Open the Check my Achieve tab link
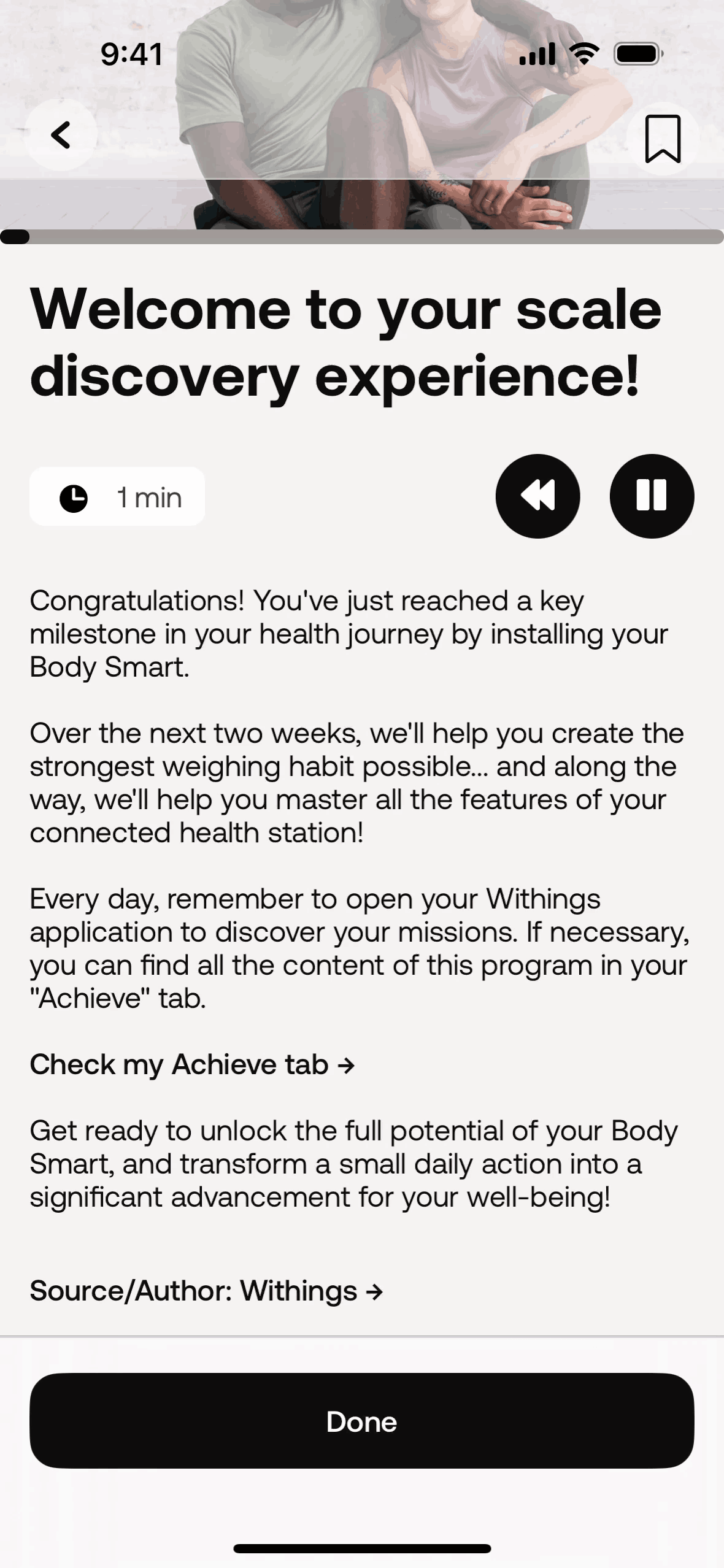Screen dimensions: 724x1568 [x=192, y=1064]
